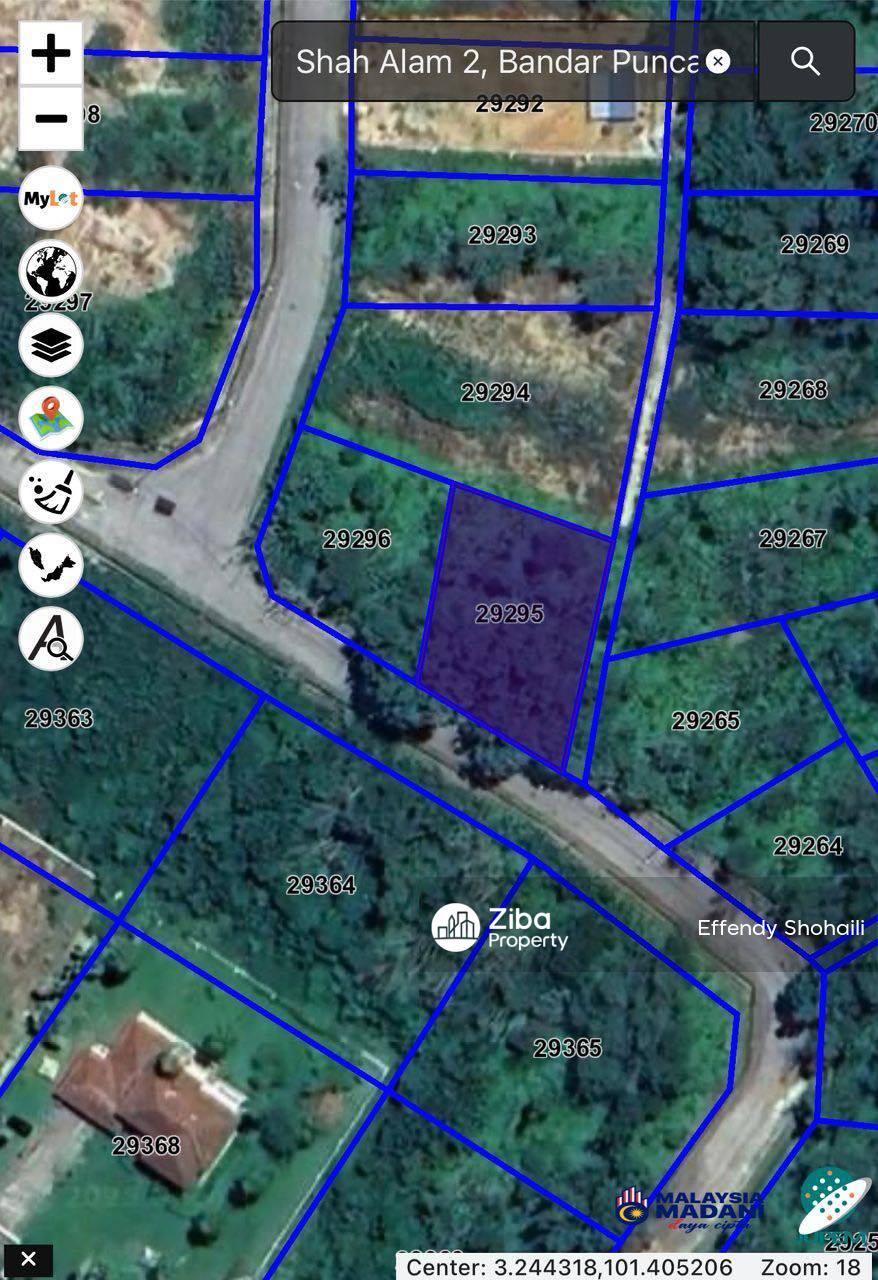Screen dimensions: 878x1280
Task: Zoom out of the map
Action: [x=51, y=119]
